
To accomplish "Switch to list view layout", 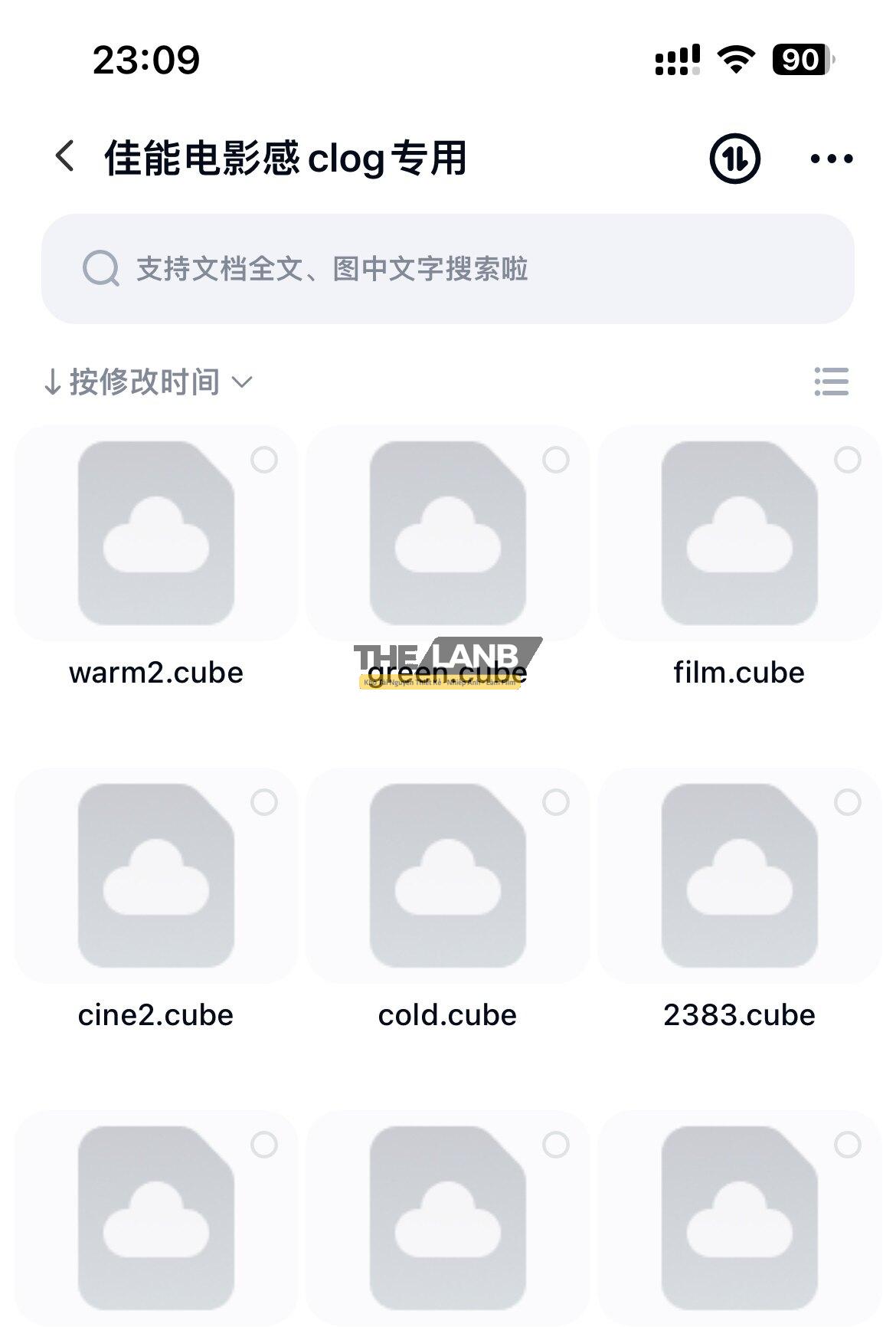I will [x=832, y=382].
